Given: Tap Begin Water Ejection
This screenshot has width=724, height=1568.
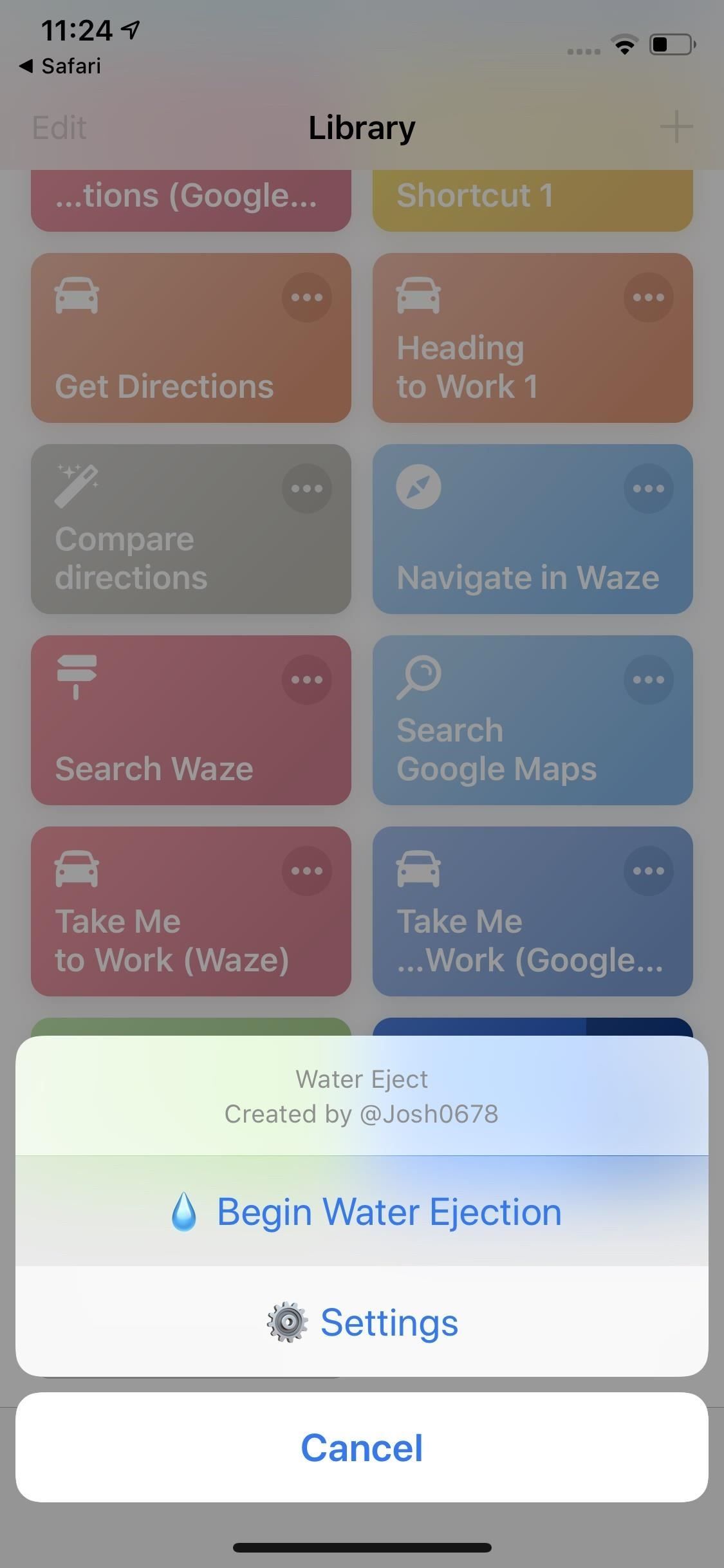Looking at the screenshot, I should click(362, 1211).
